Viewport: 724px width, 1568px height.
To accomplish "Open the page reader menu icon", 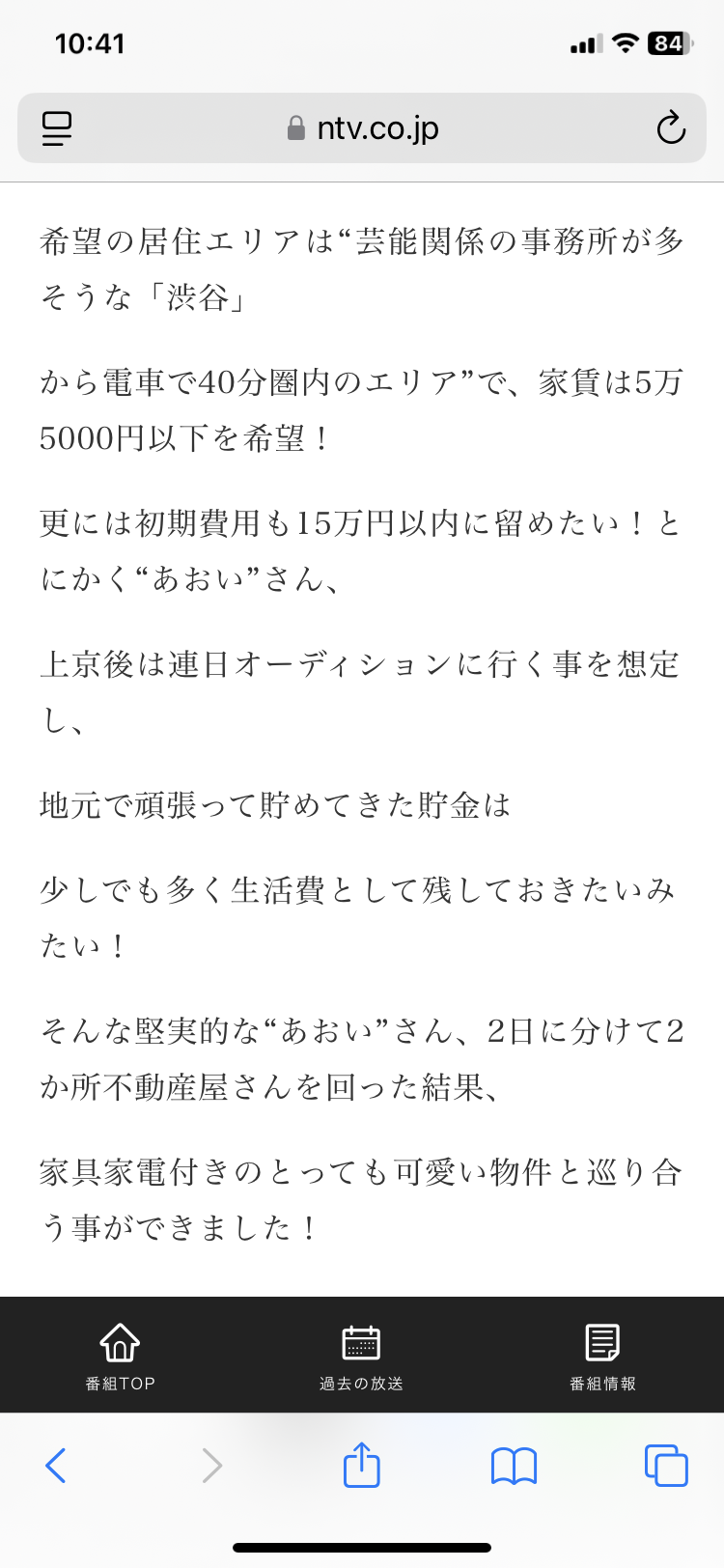I will point(57,128).
